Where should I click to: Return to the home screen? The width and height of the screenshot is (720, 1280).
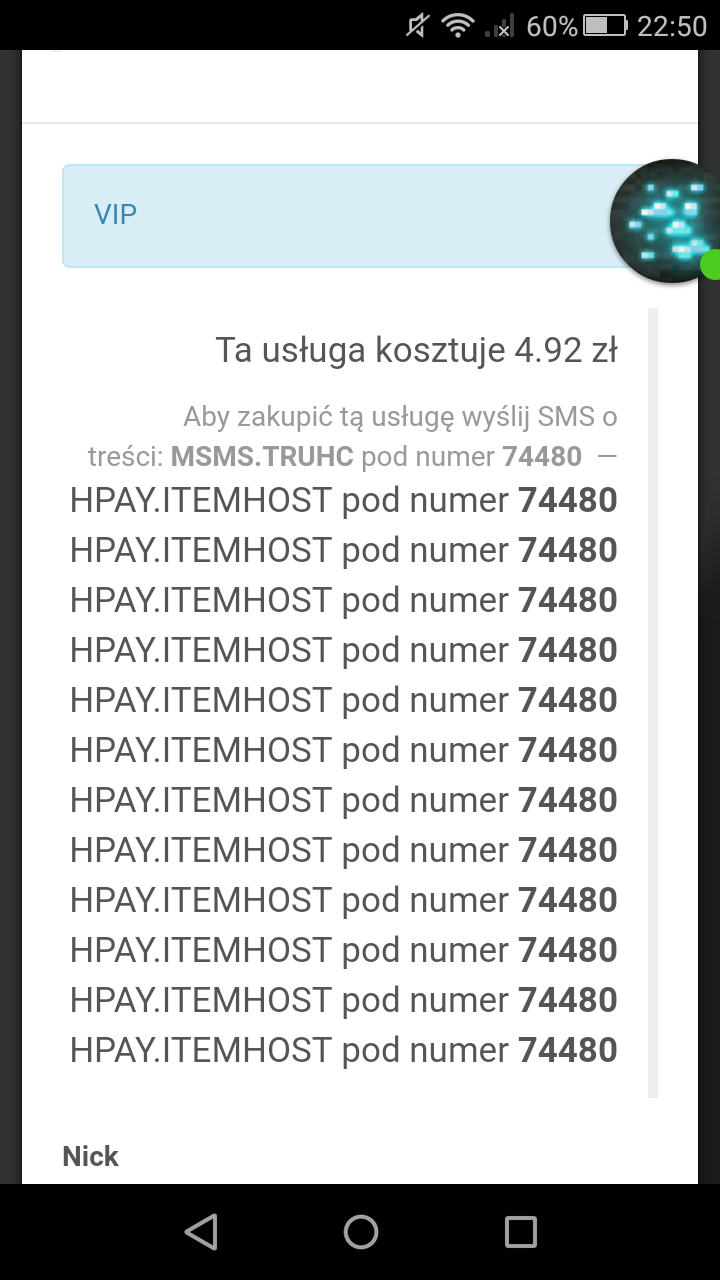click(x=360, y=1231)
